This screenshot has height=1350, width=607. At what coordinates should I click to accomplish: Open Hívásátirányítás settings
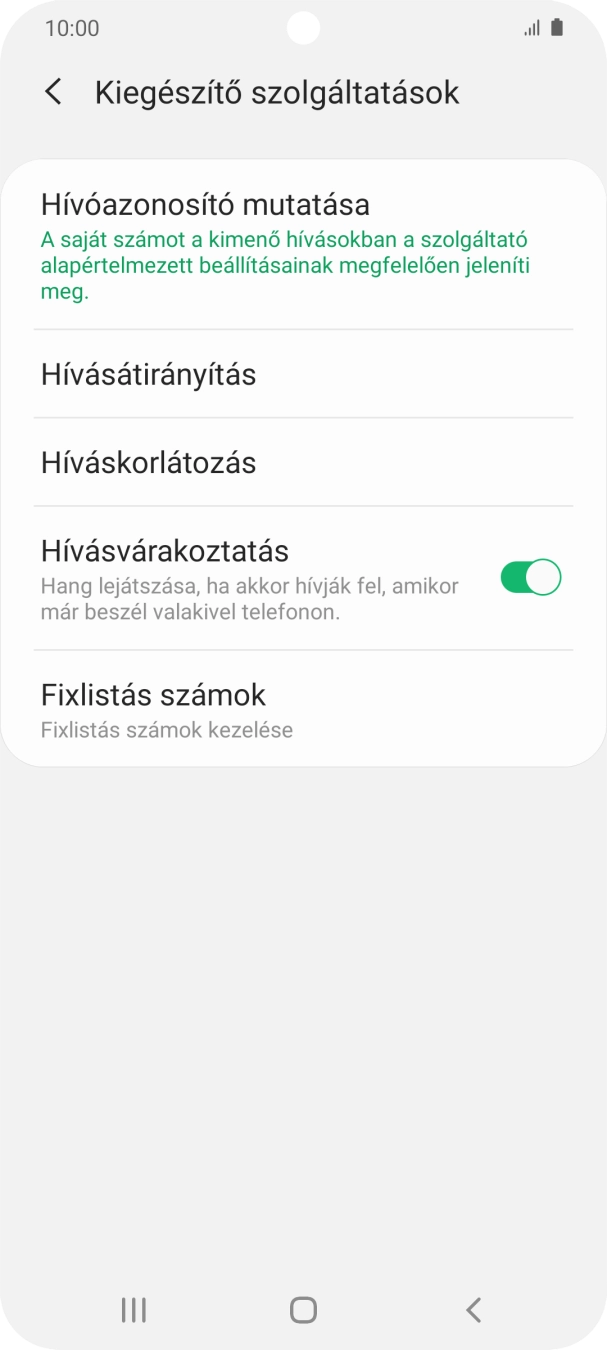pos(303,374)
